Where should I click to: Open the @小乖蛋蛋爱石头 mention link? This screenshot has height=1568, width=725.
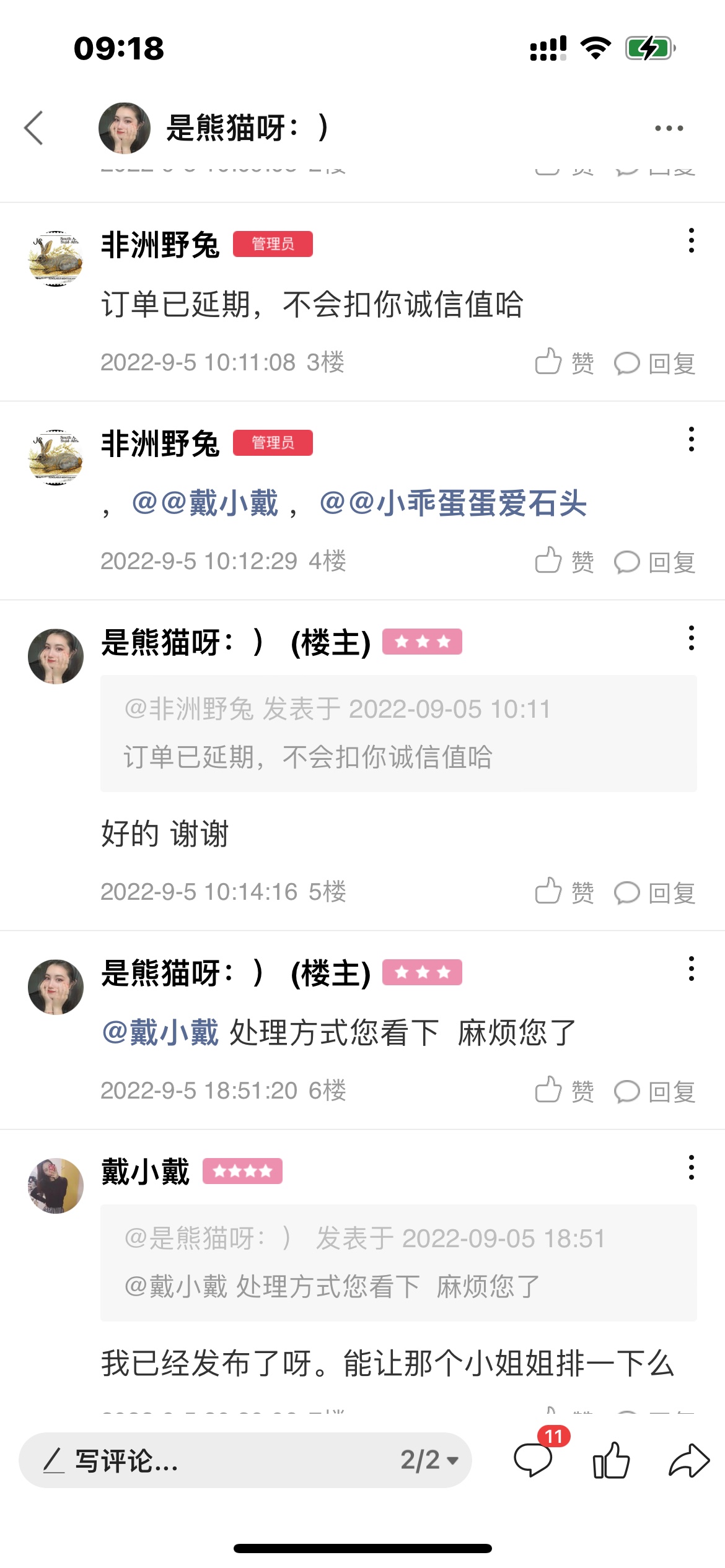point(453,503)
